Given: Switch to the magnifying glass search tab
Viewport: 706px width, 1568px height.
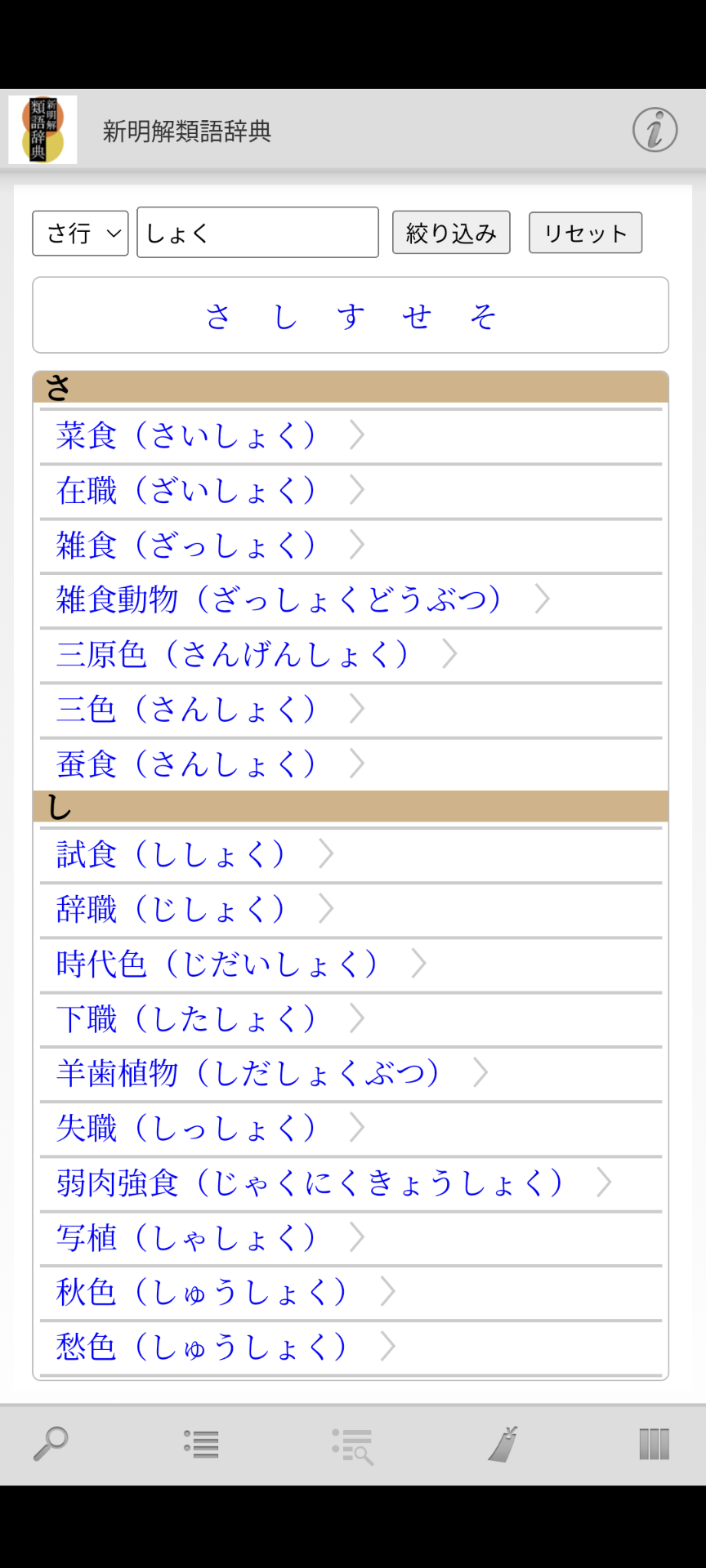Looking at the screenshot, I should [x=51, y=1444].
